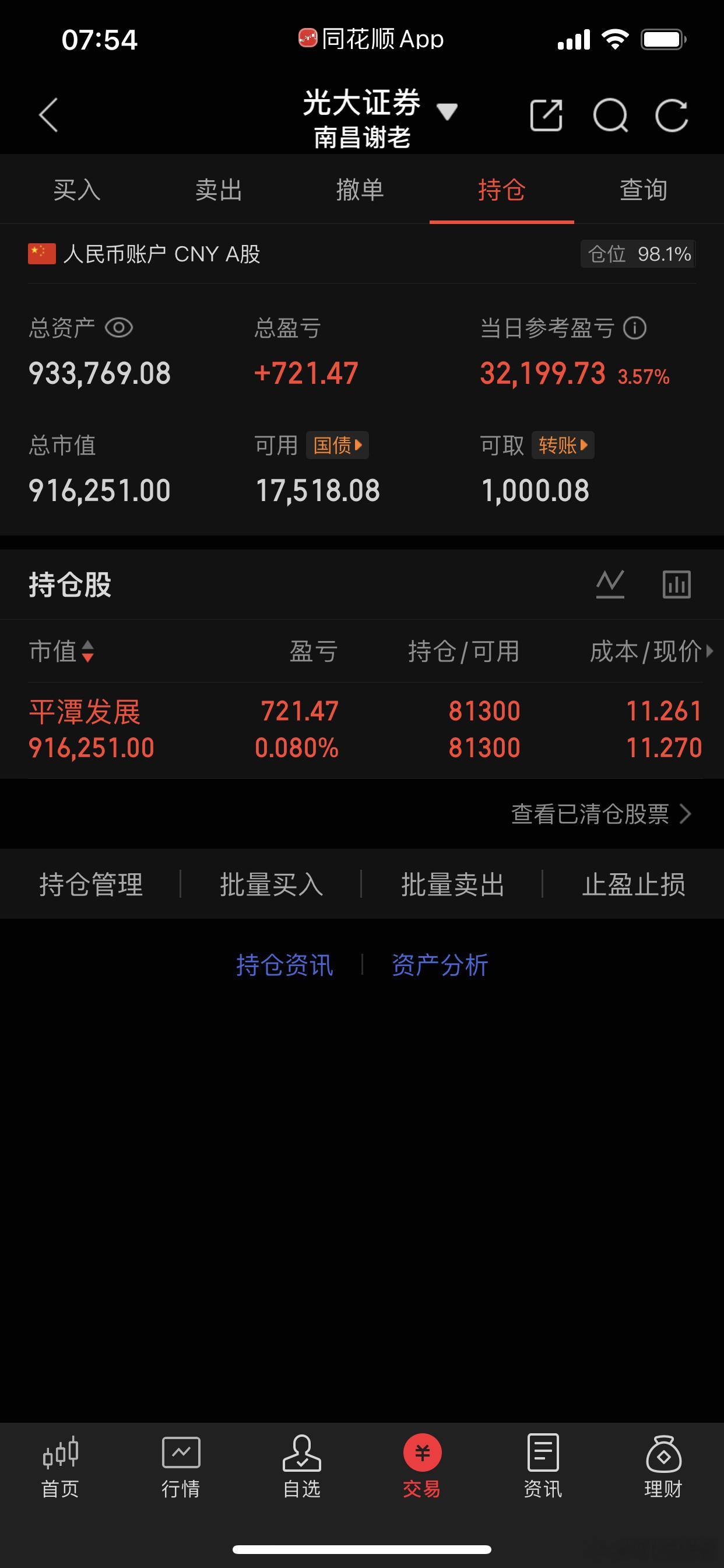Go back using the left chevron

point(48,116)
